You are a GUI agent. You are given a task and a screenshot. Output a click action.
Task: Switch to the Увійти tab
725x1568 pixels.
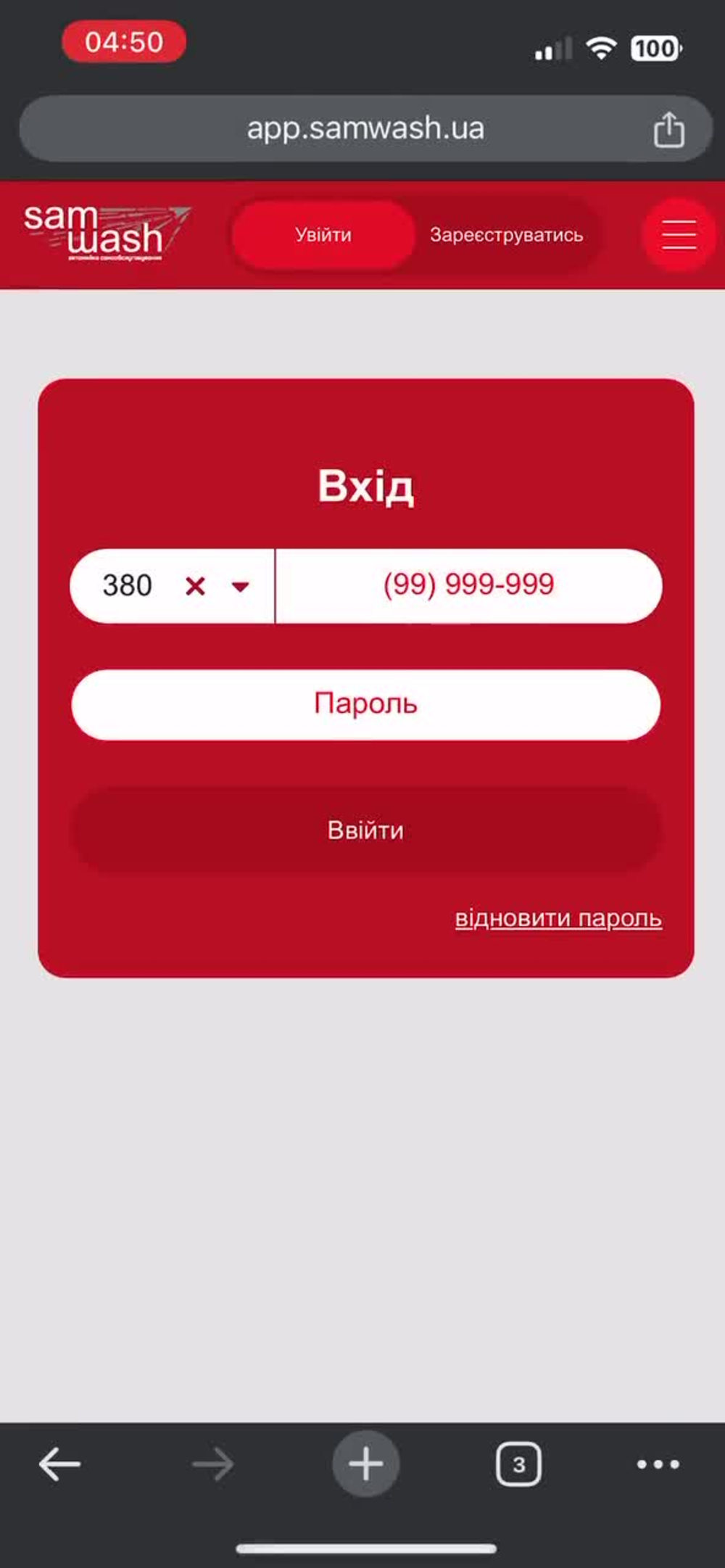(323, 235)
